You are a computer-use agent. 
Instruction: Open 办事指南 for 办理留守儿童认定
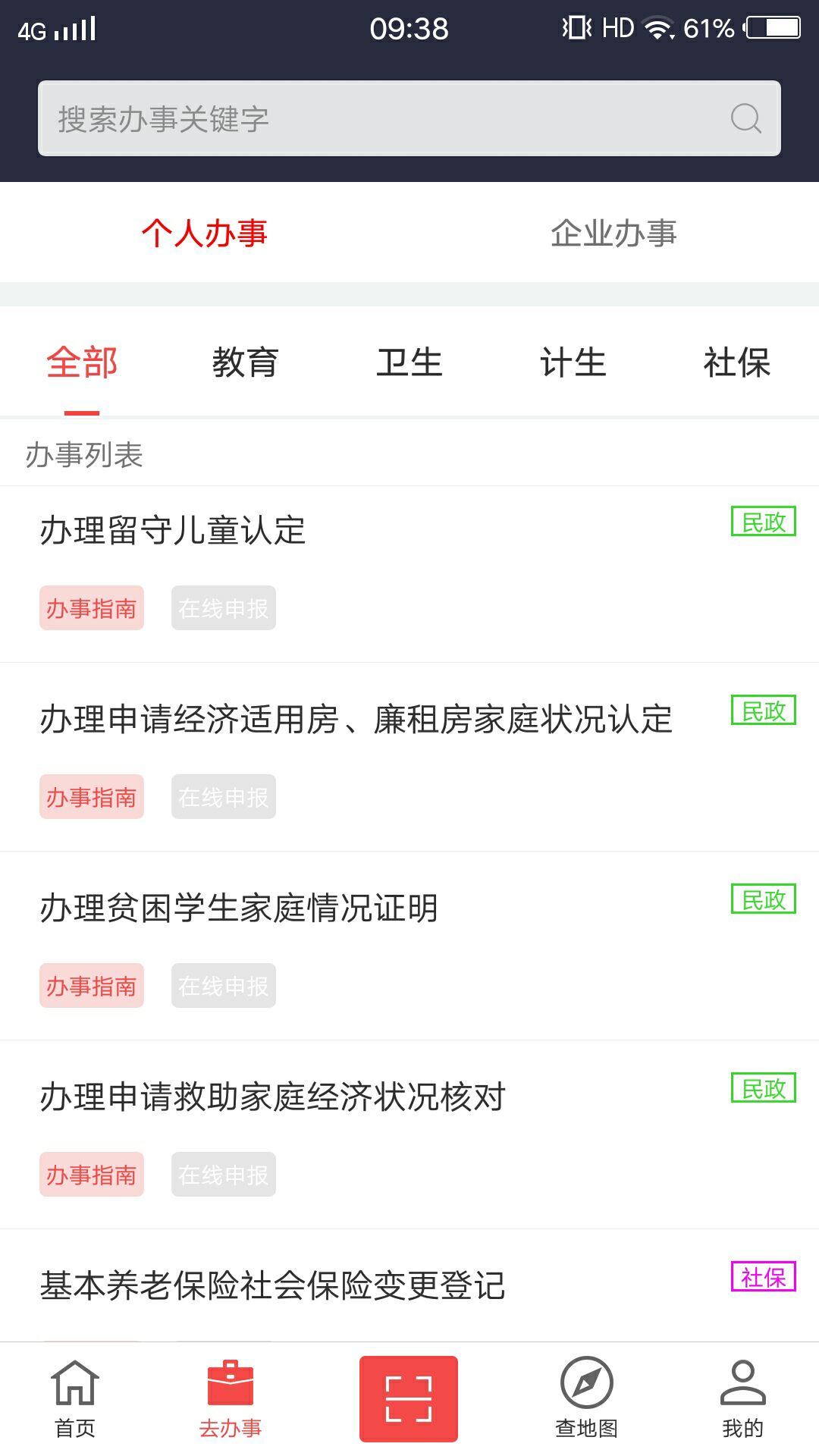tap(91, 607)
